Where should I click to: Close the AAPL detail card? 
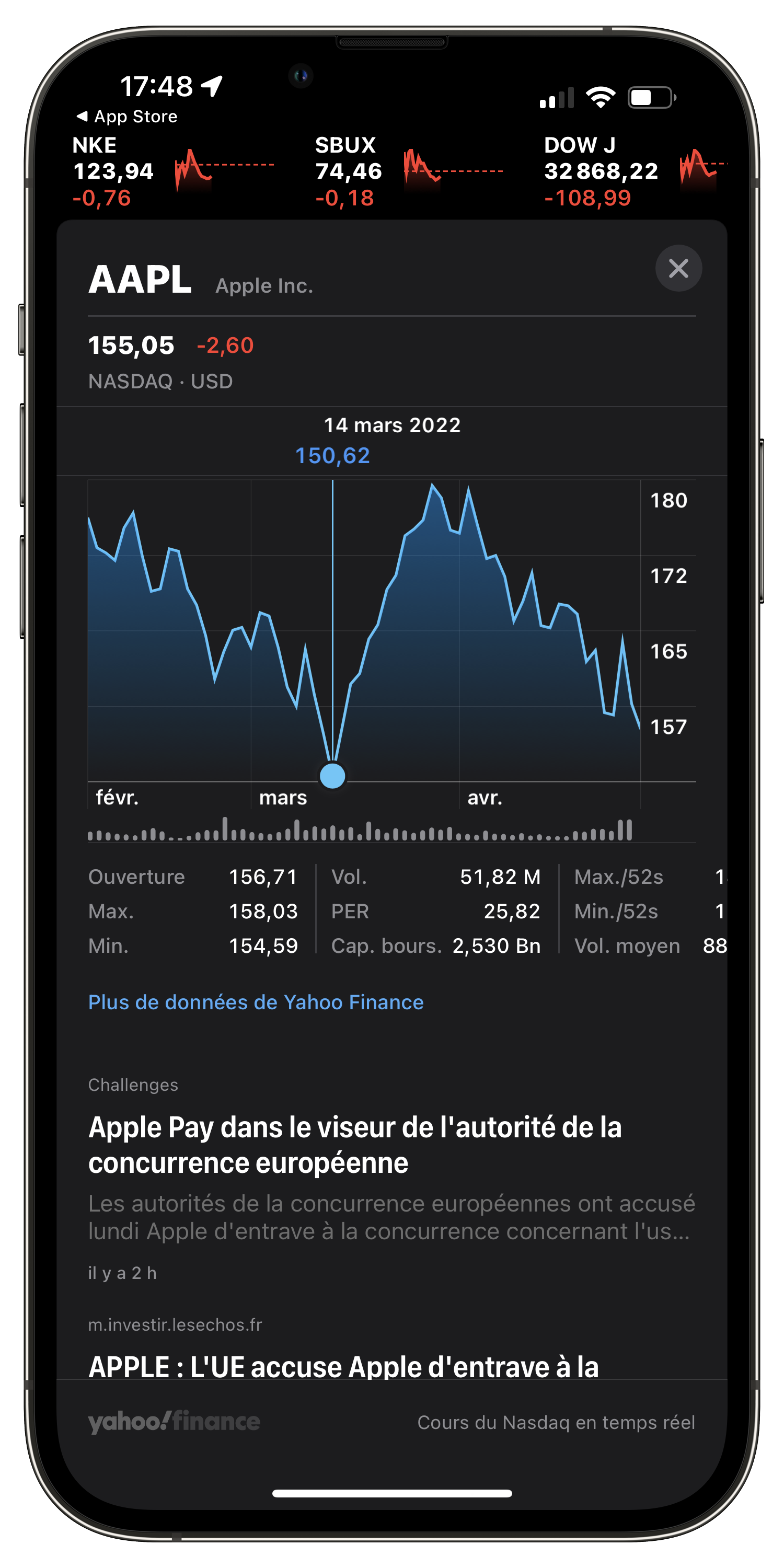678,269
